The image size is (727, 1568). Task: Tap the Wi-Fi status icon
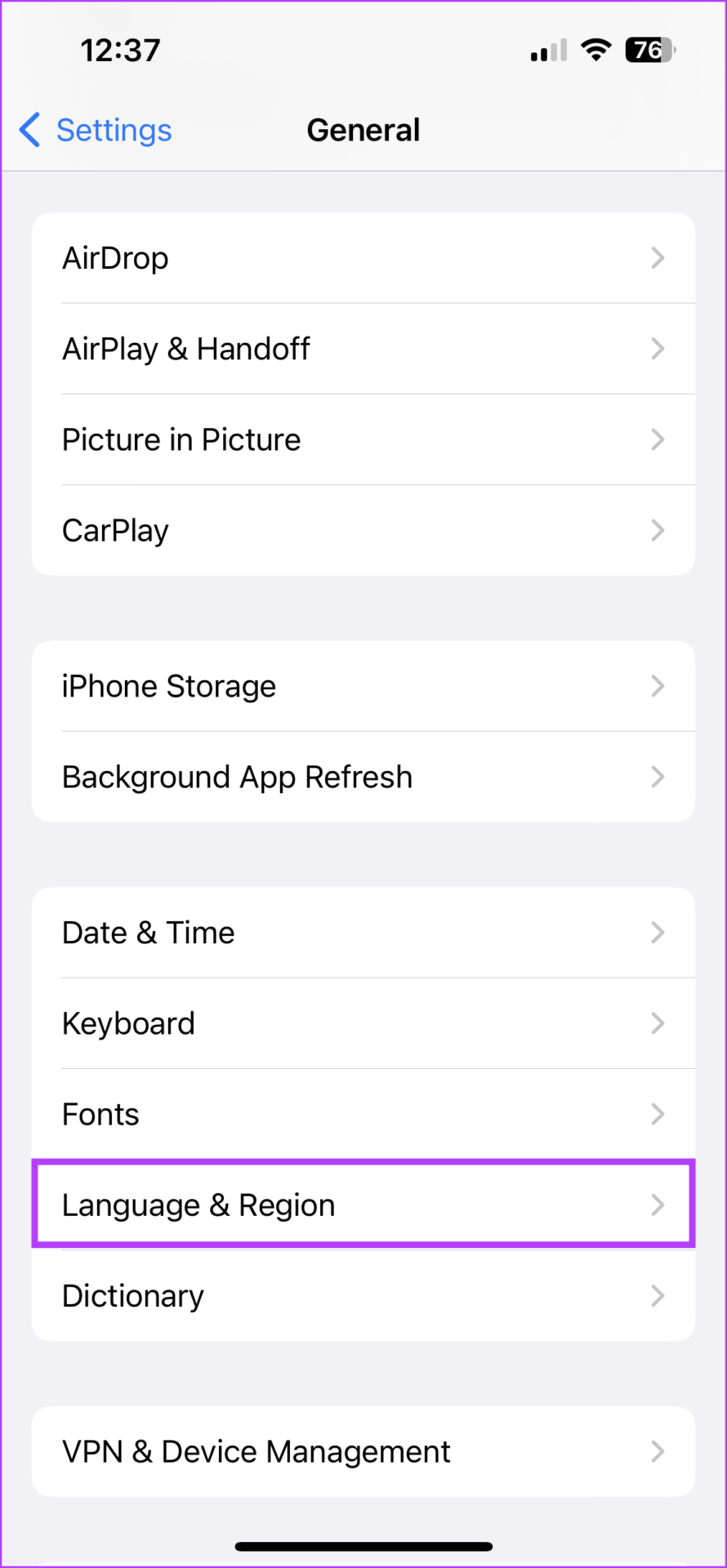pyautogui.click(x=595, y=50)
